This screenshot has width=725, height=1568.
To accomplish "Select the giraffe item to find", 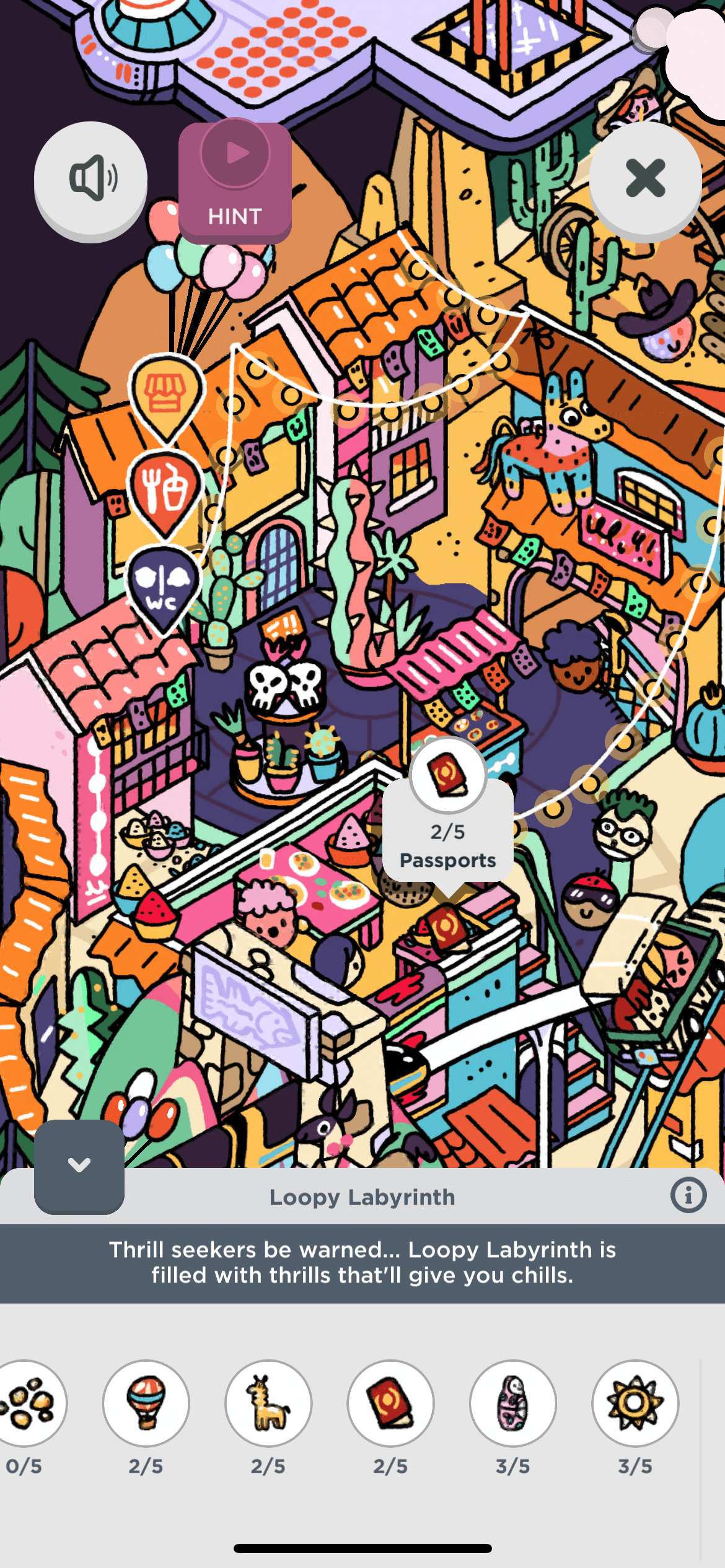I will (268, 1402).
